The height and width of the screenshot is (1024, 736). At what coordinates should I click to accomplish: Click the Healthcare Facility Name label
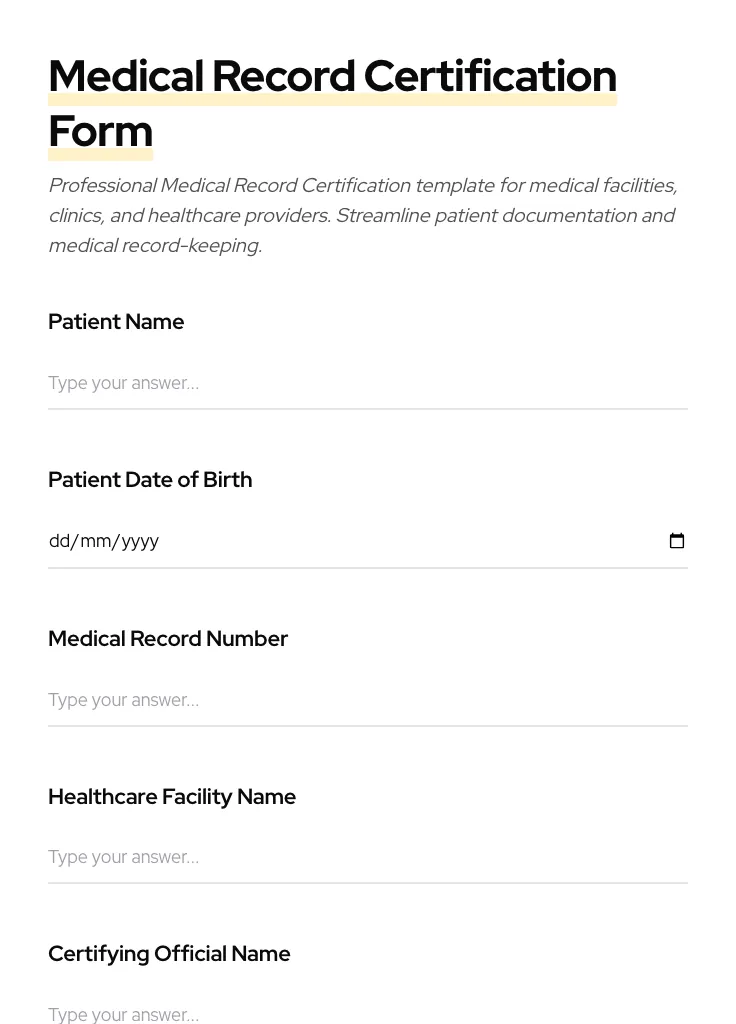(172, 797)
